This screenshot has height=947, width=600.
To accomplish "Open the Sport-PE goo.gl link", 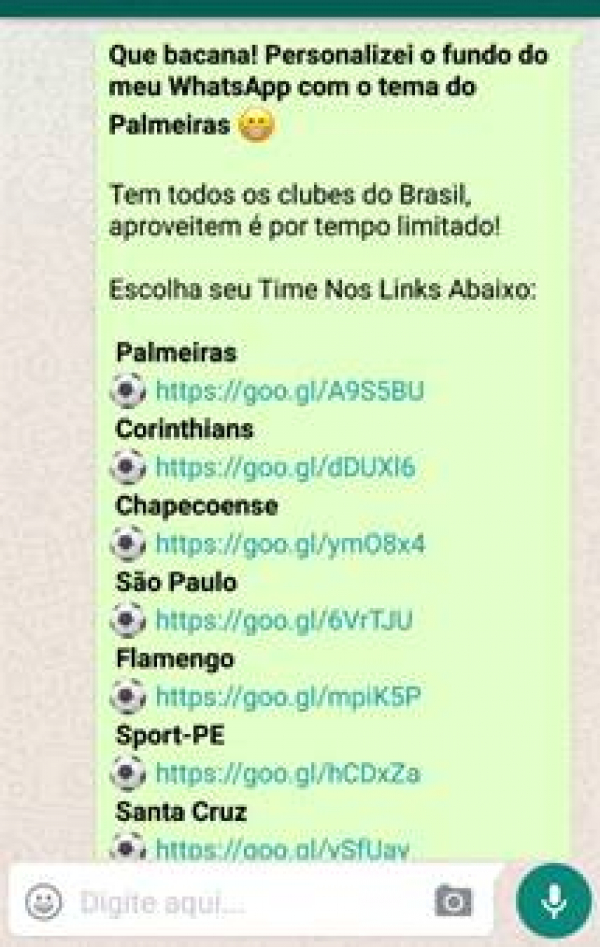I will (288, 773).
